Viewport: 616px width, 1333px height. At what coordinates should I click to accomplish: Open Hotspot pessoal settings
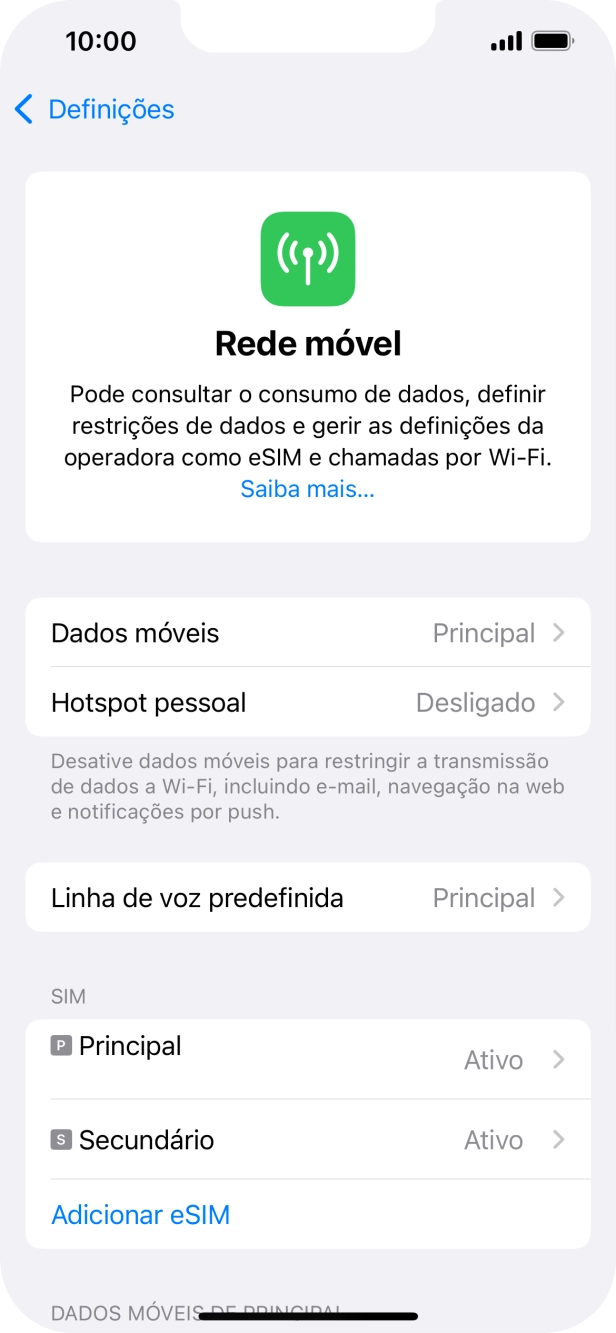pyautogui.click(x=307, y=703)
